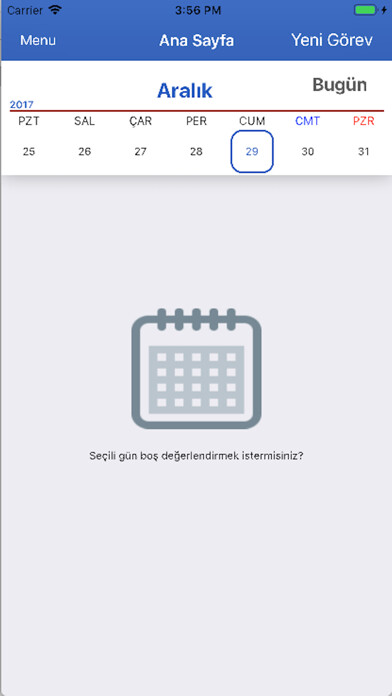Viewport: 392px width, 696px height.
Task: Tap the highlighted day 29
Action: (x=252, y=152)
